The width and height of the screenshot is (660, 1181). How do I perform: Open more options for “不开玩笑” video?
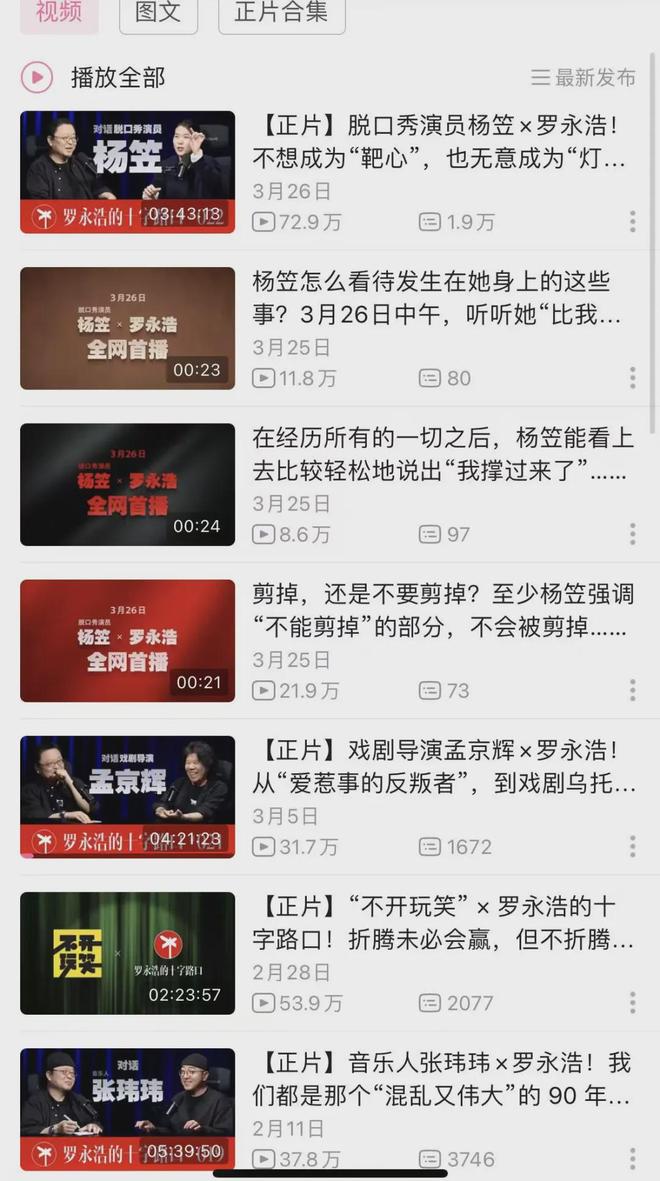tap(632, 1002)
